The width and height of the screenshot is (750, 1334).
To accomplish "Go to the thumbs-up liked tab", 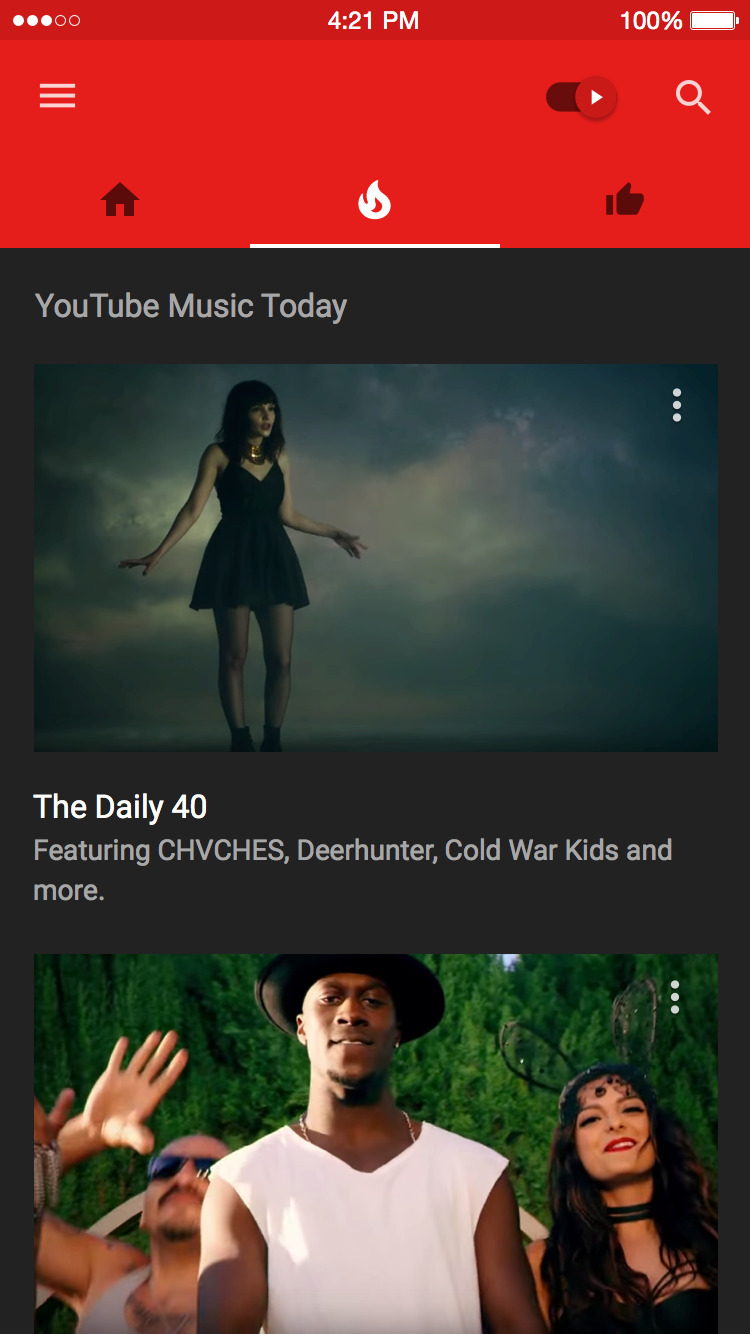I will 625,201.
